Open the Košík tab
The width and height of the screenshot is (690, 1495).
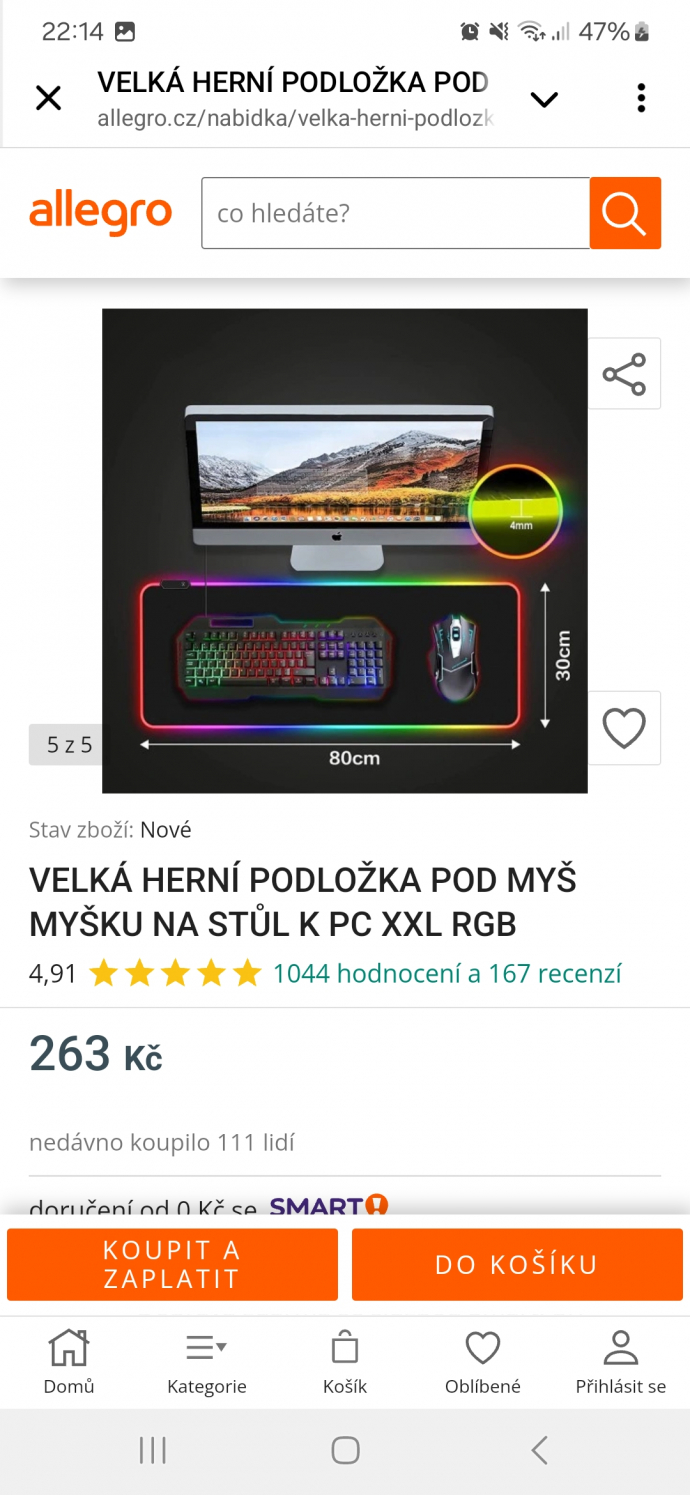point(345,1362)
